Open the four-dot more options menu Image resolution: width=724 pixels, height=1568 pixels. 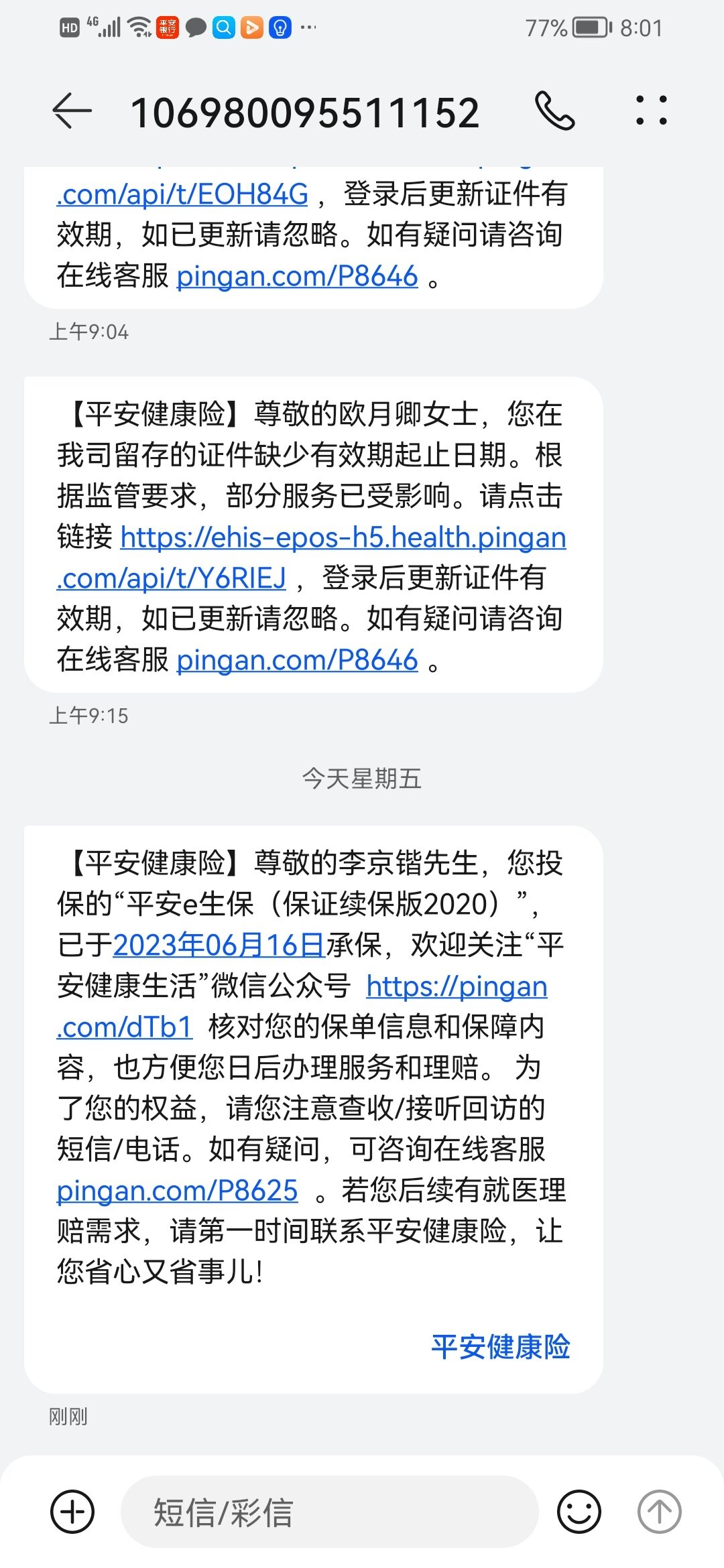pos(651,111)
